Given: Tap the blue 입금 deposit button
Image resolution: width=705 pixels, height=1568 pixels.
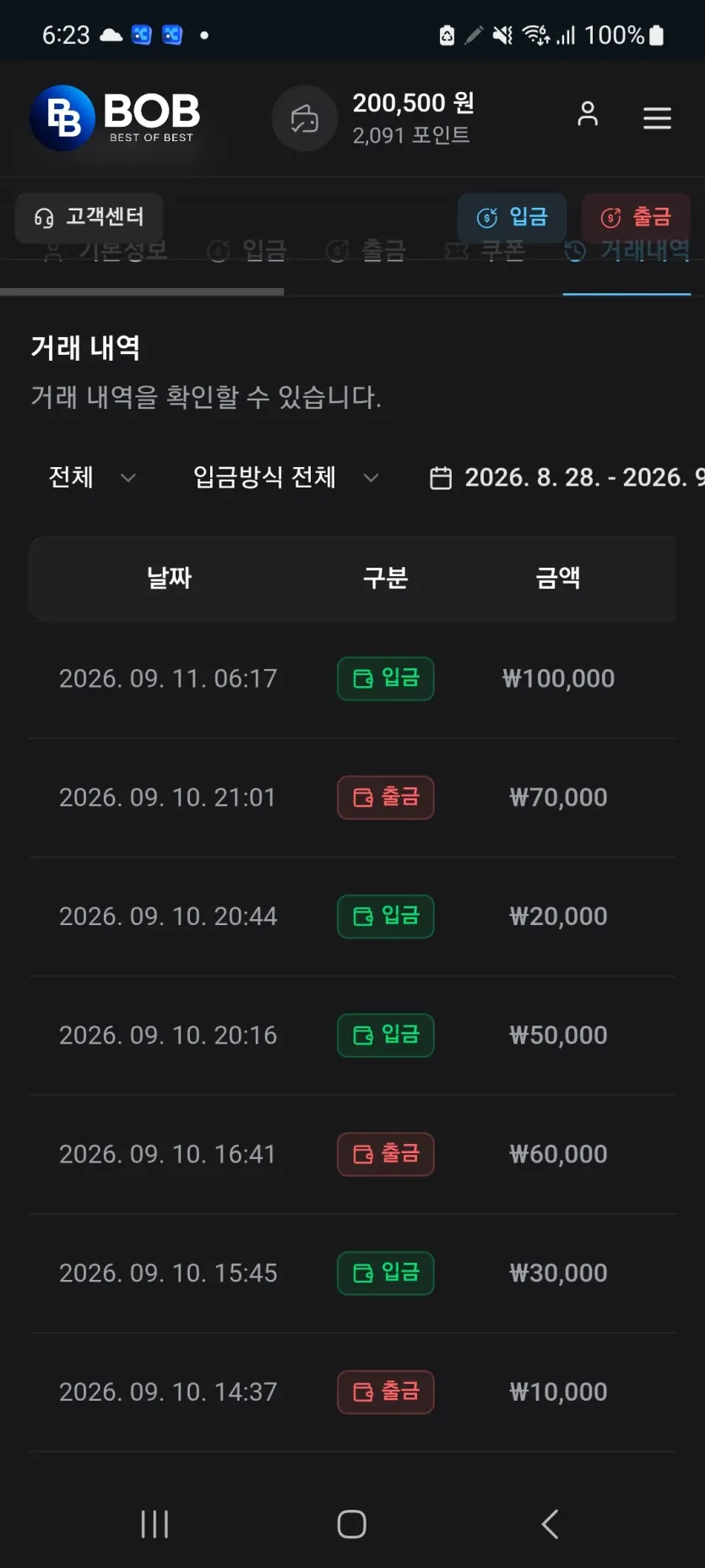Looking at the screenshot, I should [512, 217].
